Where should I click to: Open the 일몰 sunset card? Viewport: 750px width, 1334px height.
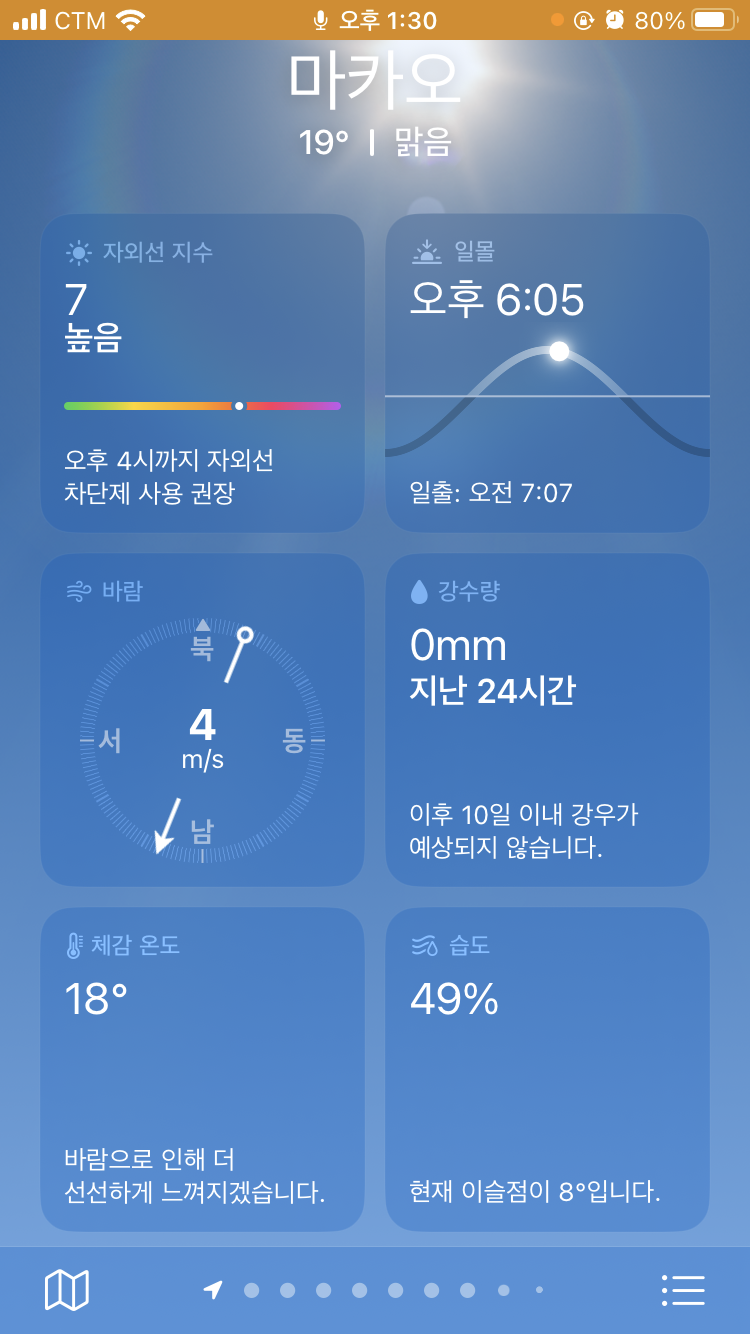547,373
